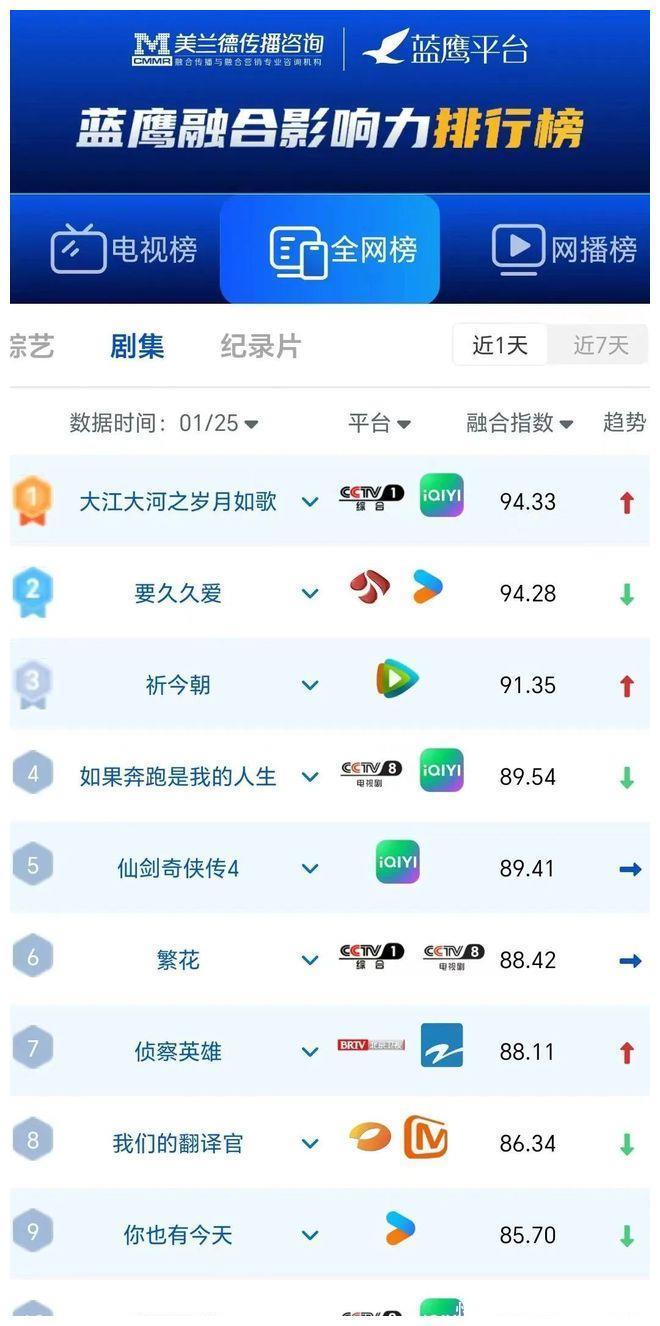660x1326 pixels.
Task: Select the 剧集 category
Action: (x=137, y=346)
